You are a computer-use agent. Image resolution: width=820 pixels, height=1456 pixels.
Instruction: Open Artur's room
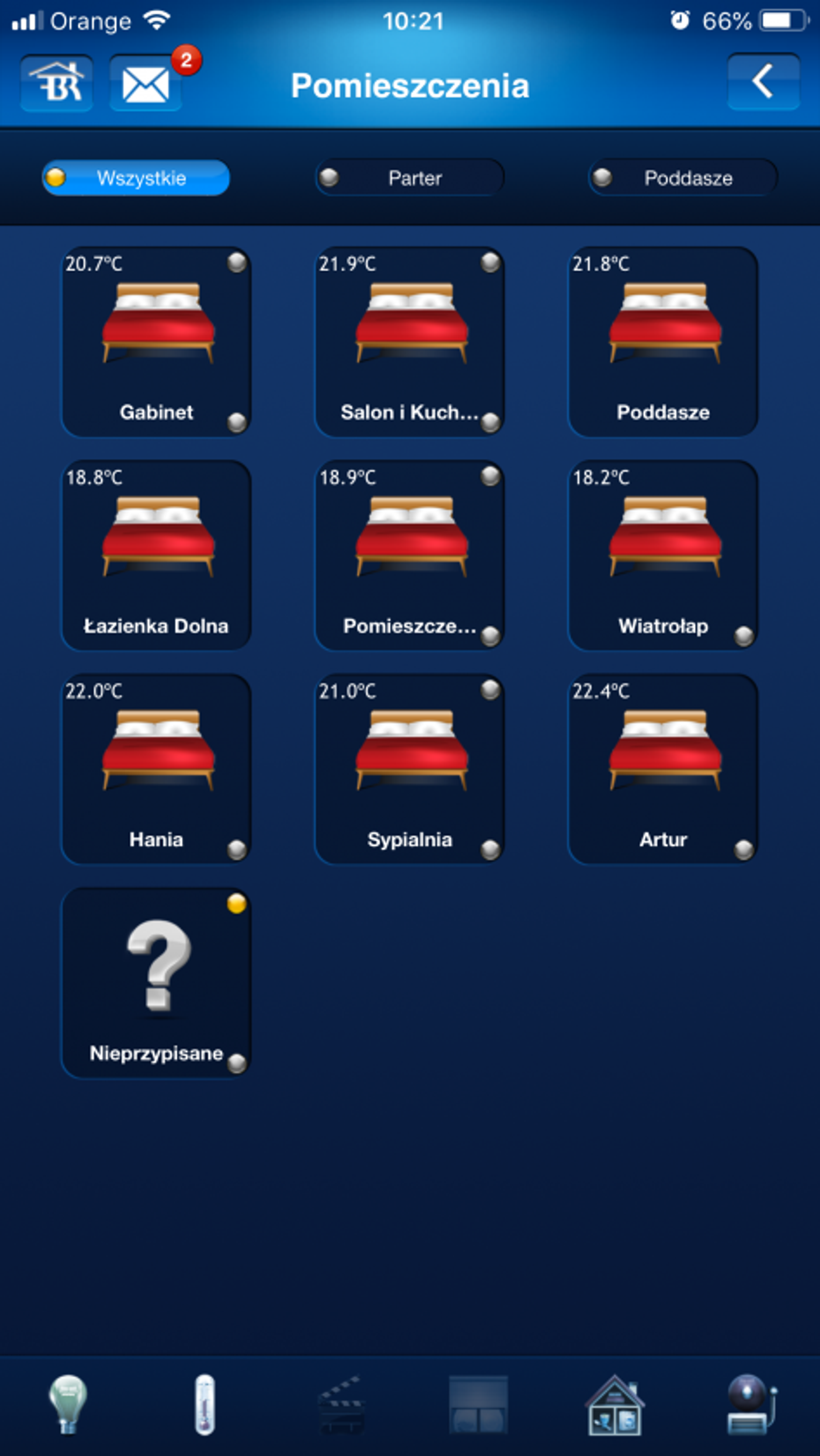coord(663,768)
